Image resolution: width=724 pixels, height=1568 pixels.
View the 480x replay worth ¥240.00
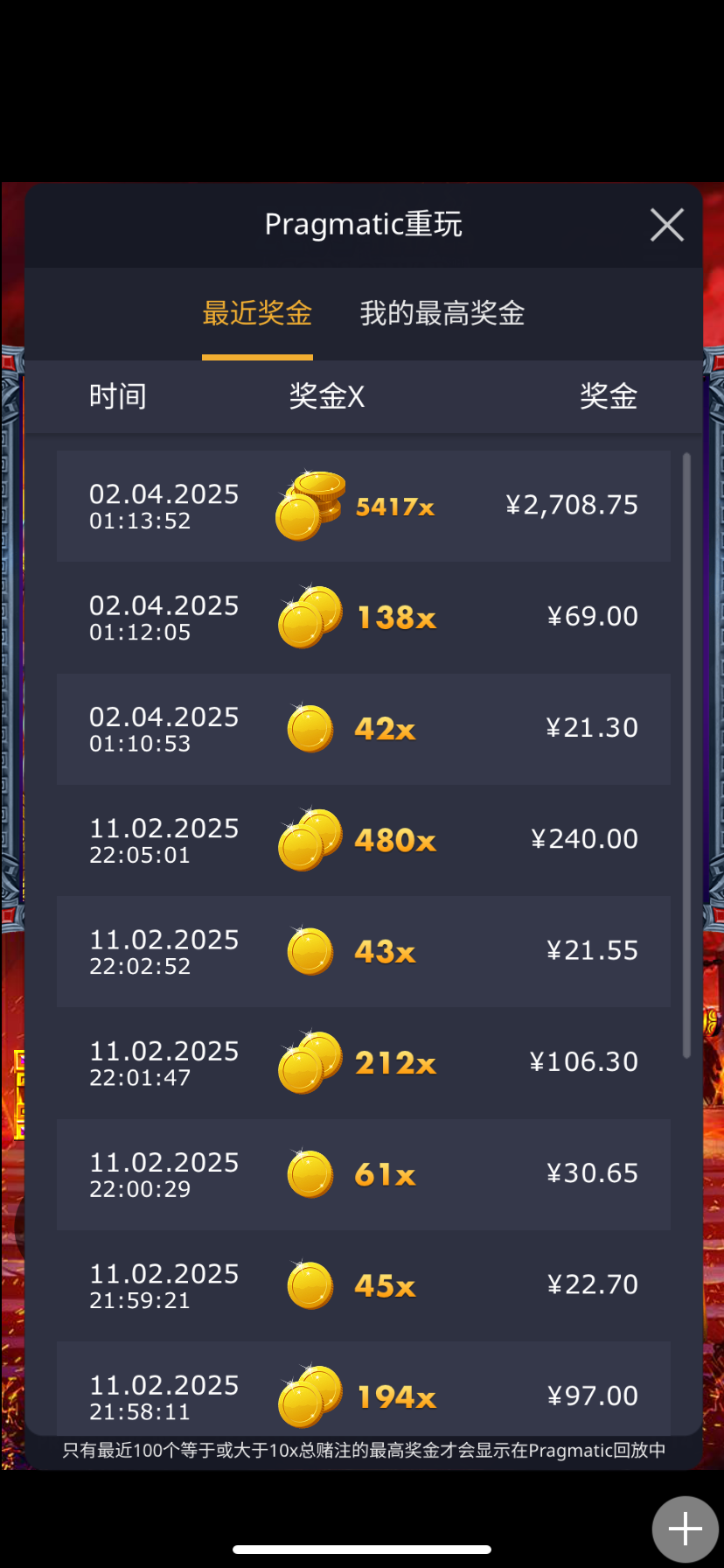coord(363,839)
